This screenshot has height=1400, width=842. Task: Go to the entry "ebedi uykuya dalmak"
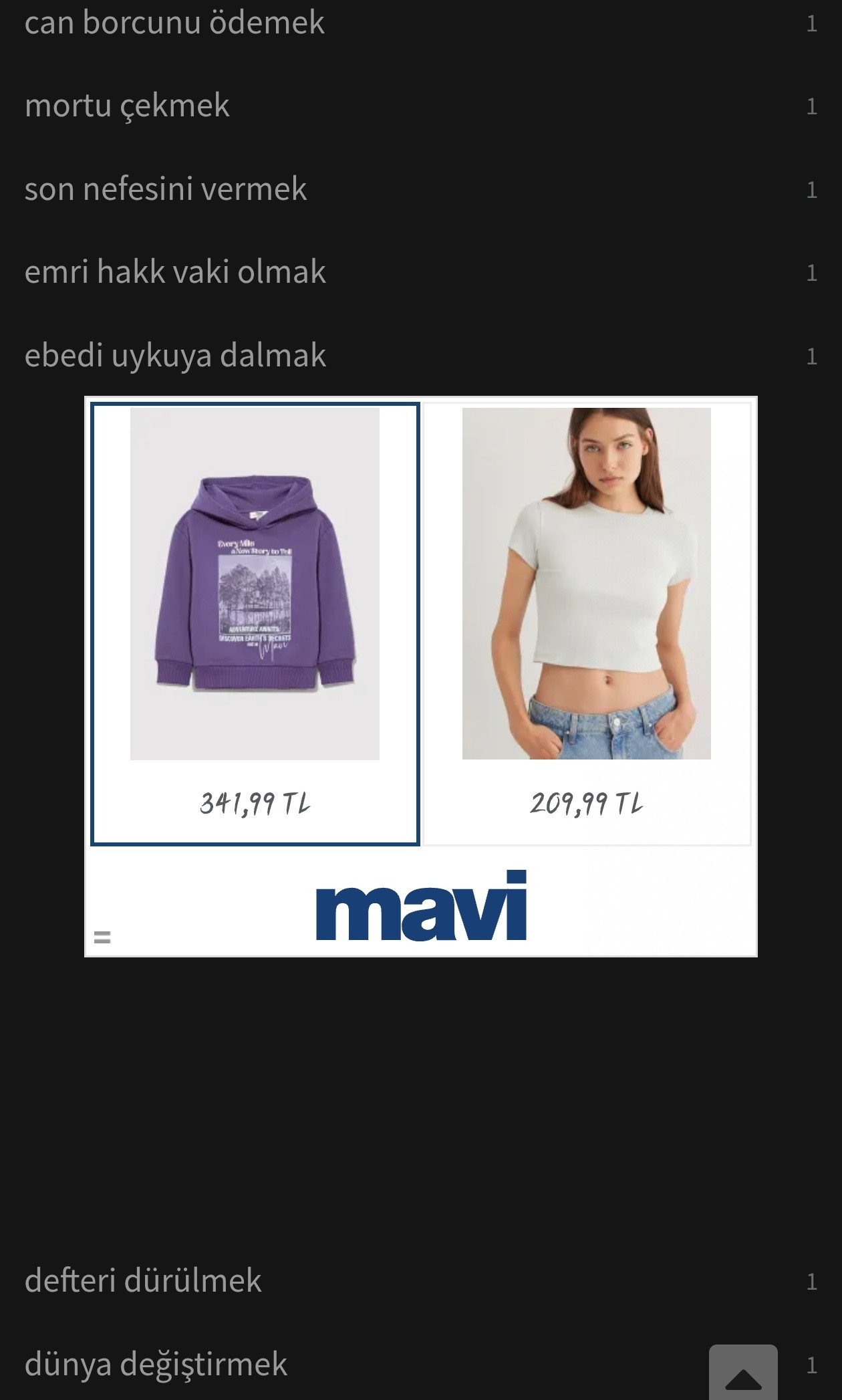(175, 356)
